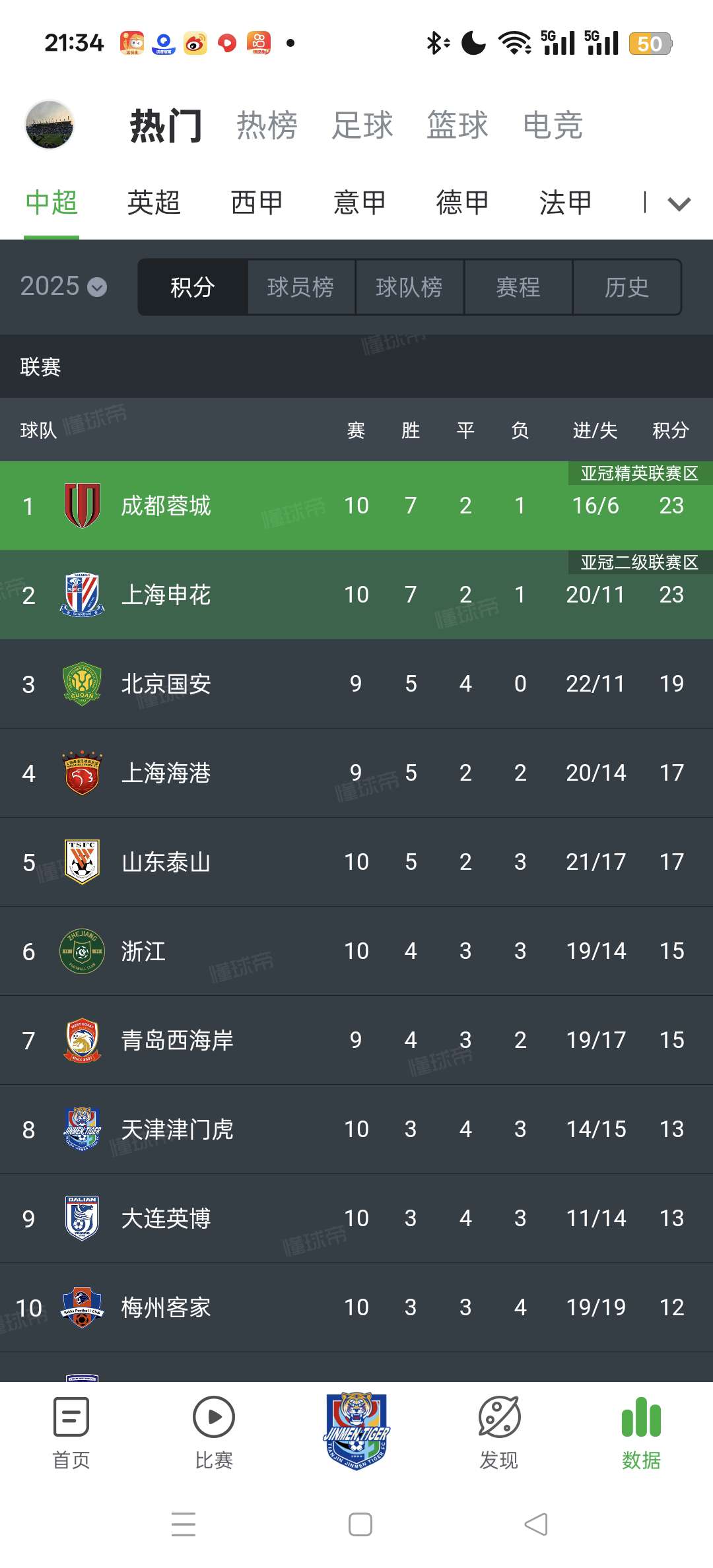The height and width of the screenshot is (1568, 713).
Task: Switch to the 热榜 tab
Action: (267, 125)
